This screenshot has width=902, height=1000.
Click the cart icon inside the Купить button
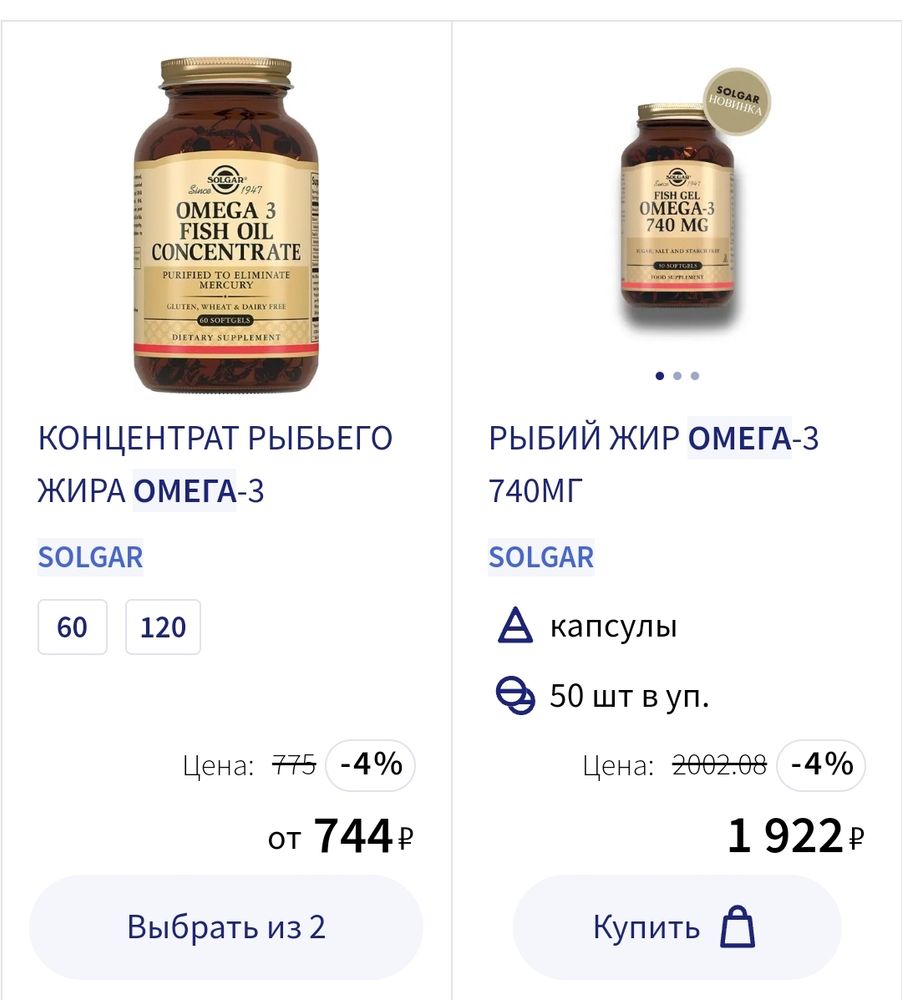pos(738,926)
